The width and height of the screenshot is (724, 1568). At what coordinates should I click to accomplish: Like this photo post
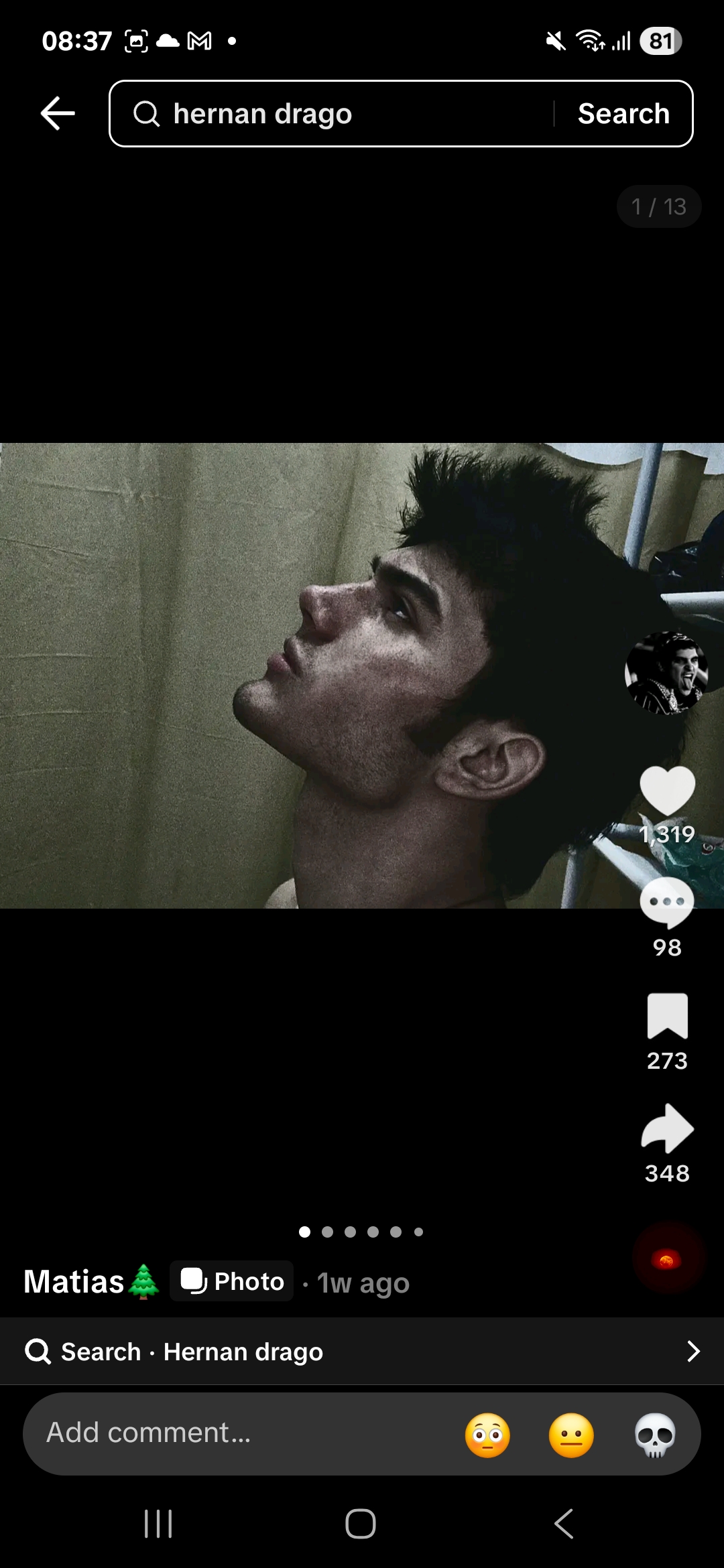coord(667,791)
